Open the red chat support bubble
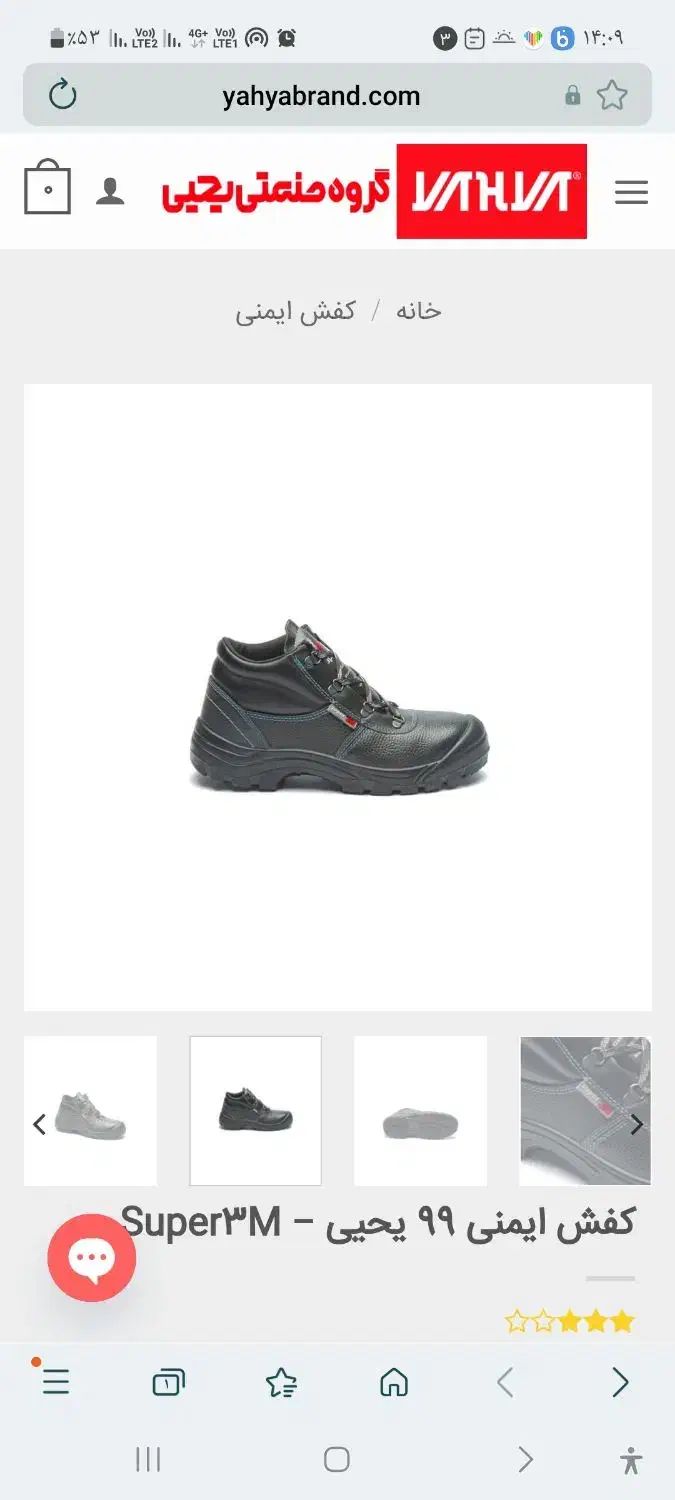675x1500 pixels. pos(91,1258)
